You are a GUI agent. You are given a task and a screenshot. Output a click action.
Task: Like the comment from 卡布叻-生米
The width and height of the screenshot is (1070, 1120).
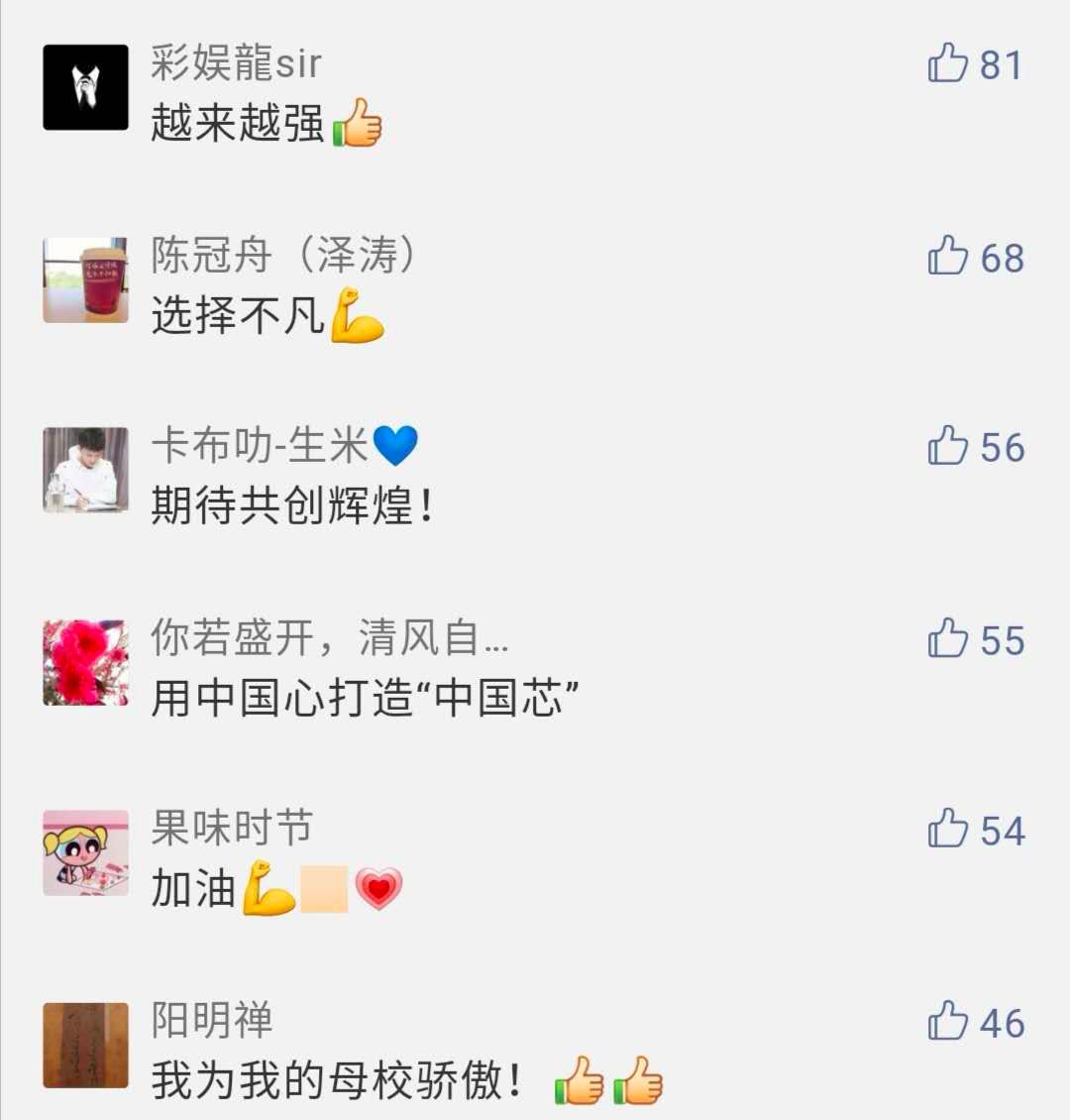click(948, 446)
